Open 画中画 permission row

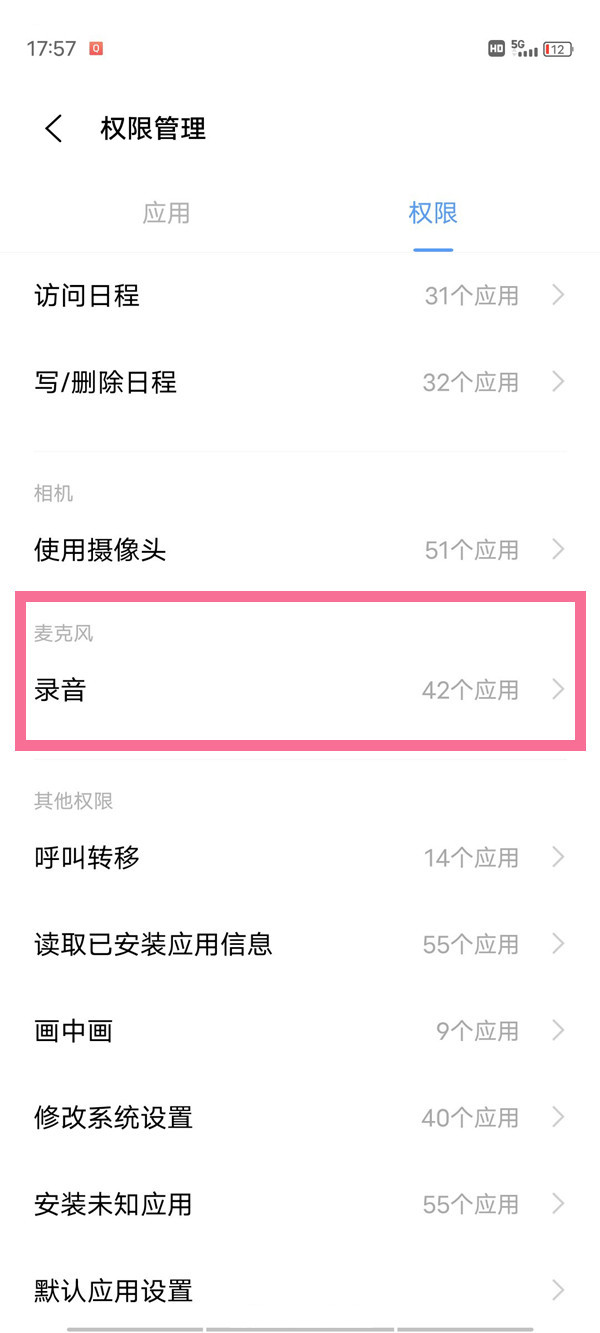[300, 1031]
